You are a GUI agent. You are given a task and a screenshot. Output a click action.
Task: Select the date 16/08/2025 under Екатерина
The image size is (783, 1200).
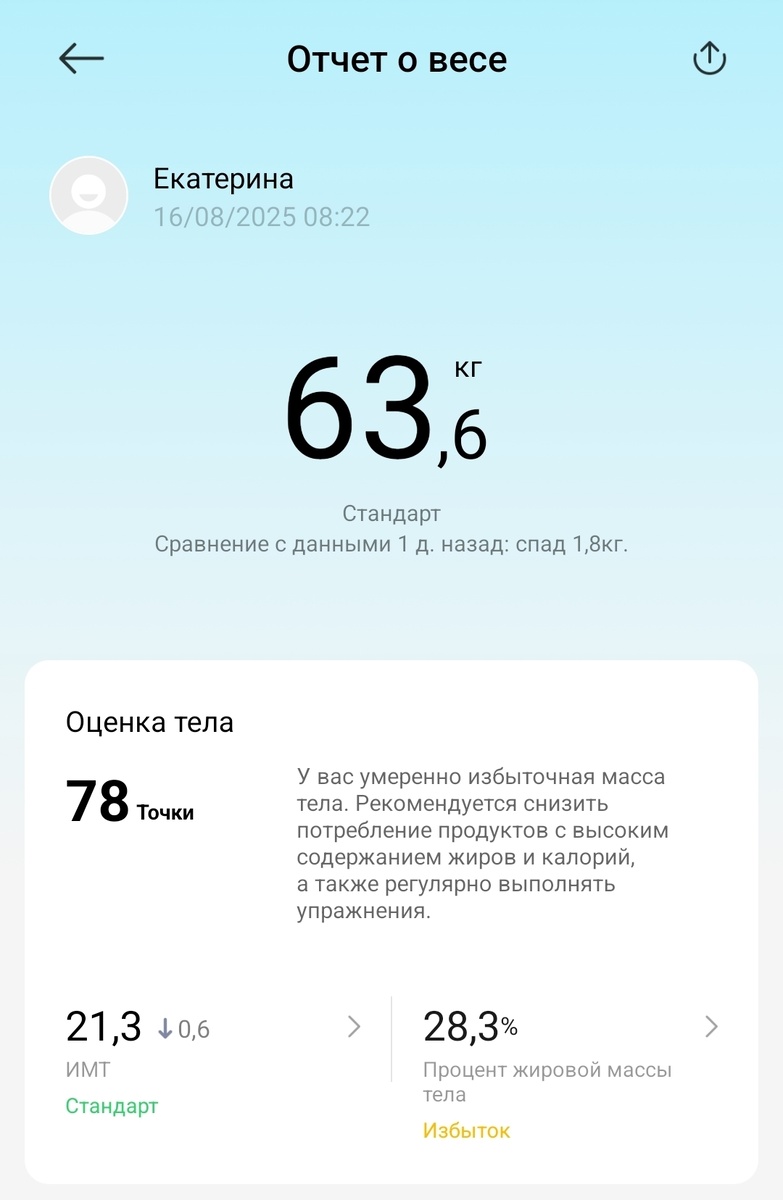coord(262,216)
